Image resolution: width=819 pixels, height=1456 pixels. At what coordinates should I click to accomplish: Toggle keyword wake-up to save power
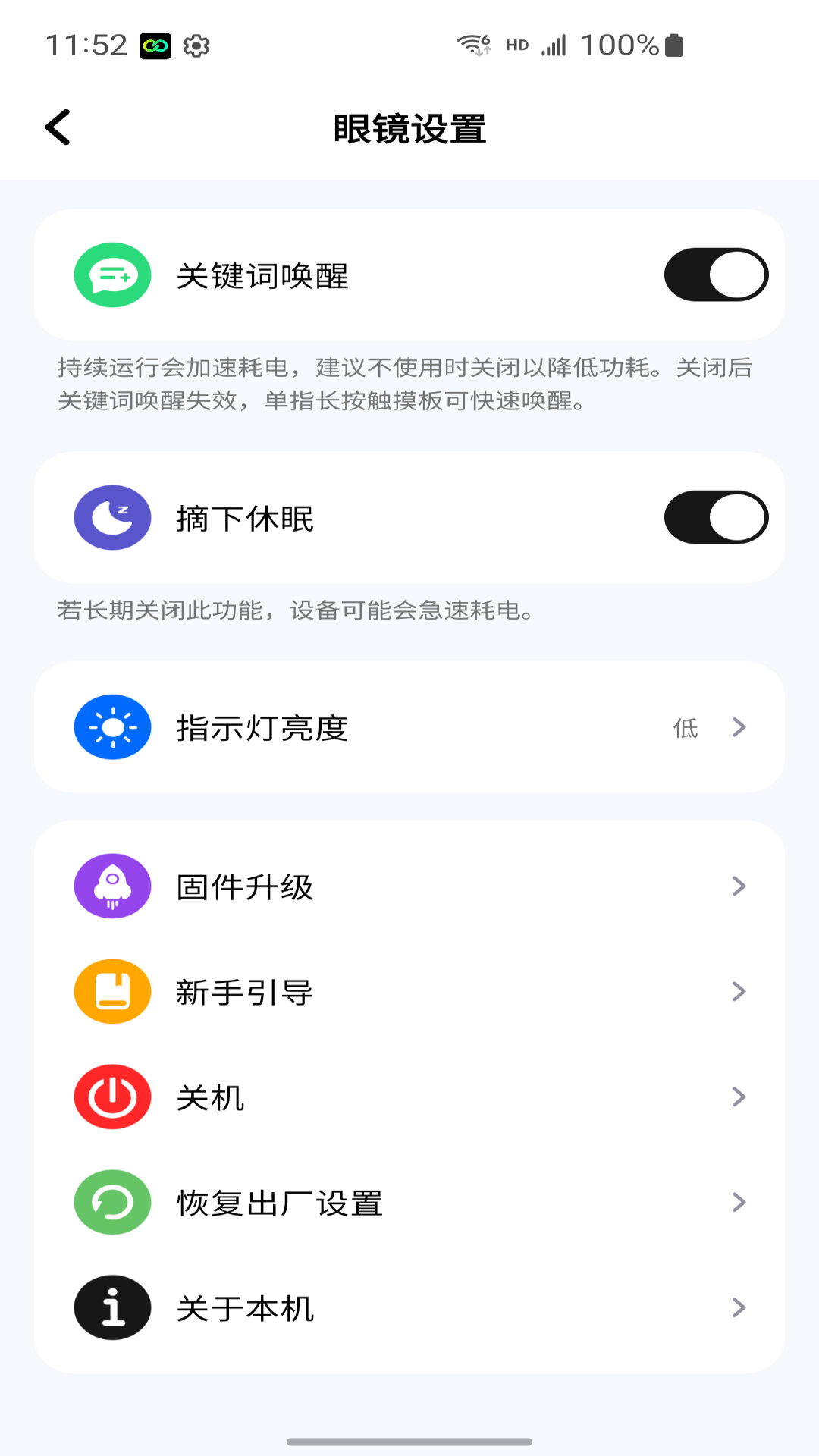tap(716, 275)
